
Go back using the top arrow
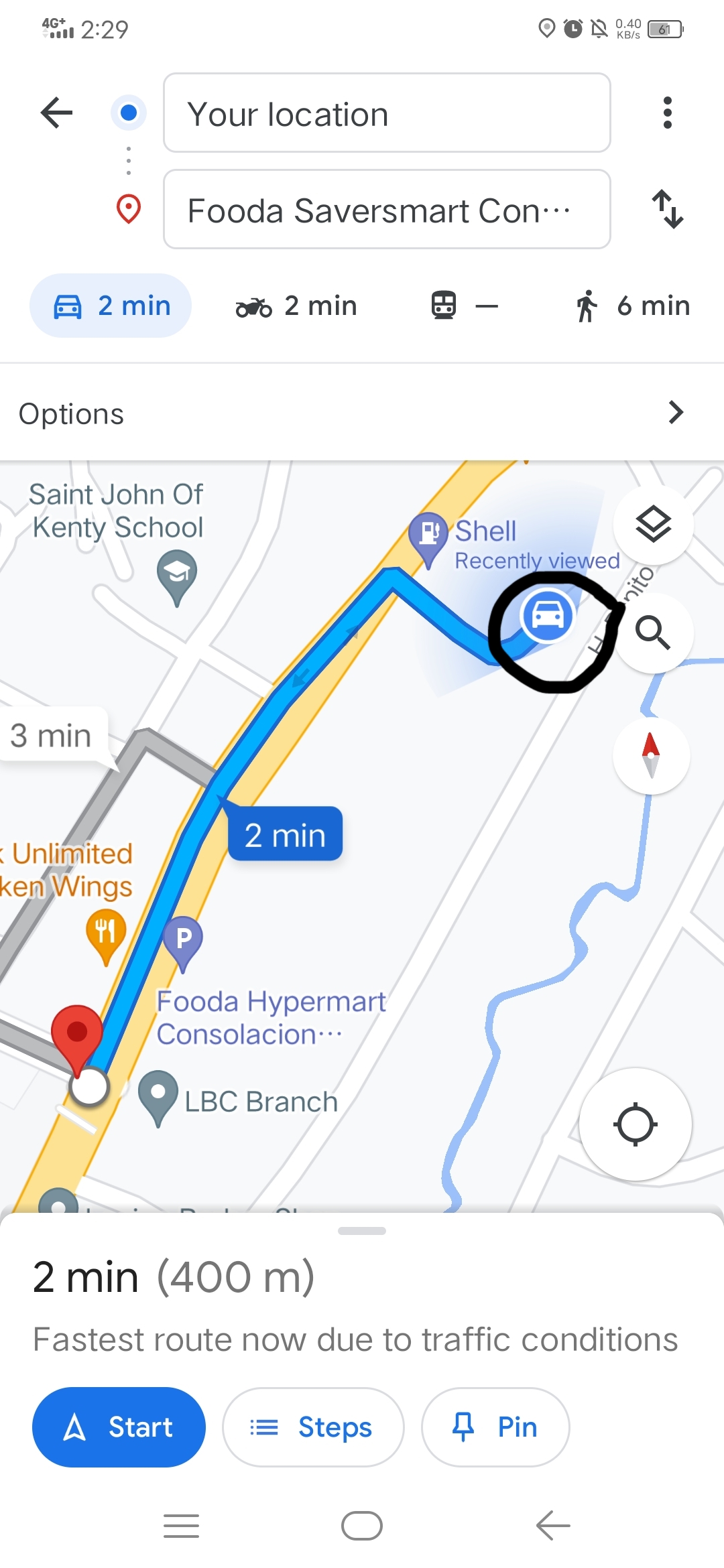[x=57, y=113]
